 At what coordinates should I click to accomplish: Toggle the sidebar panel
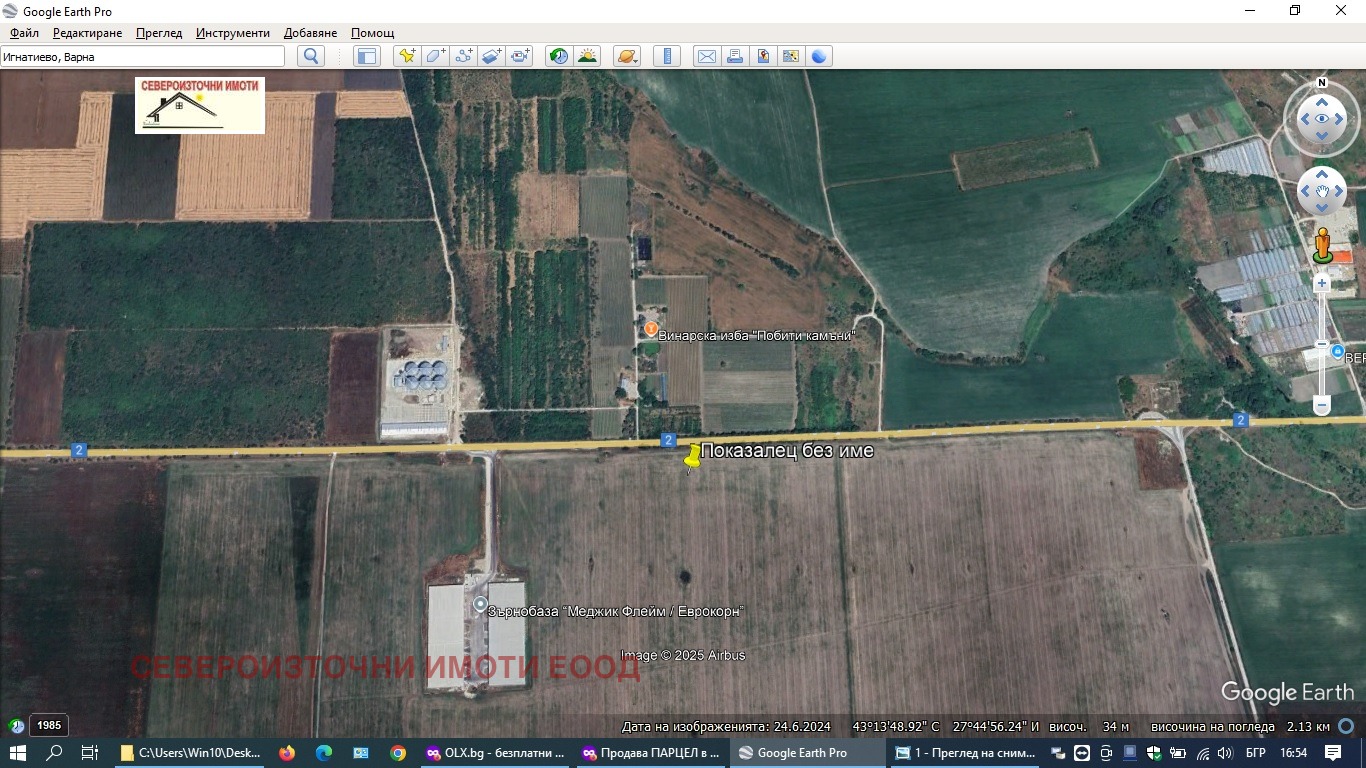pyautogui.click(x=367, y=57)
